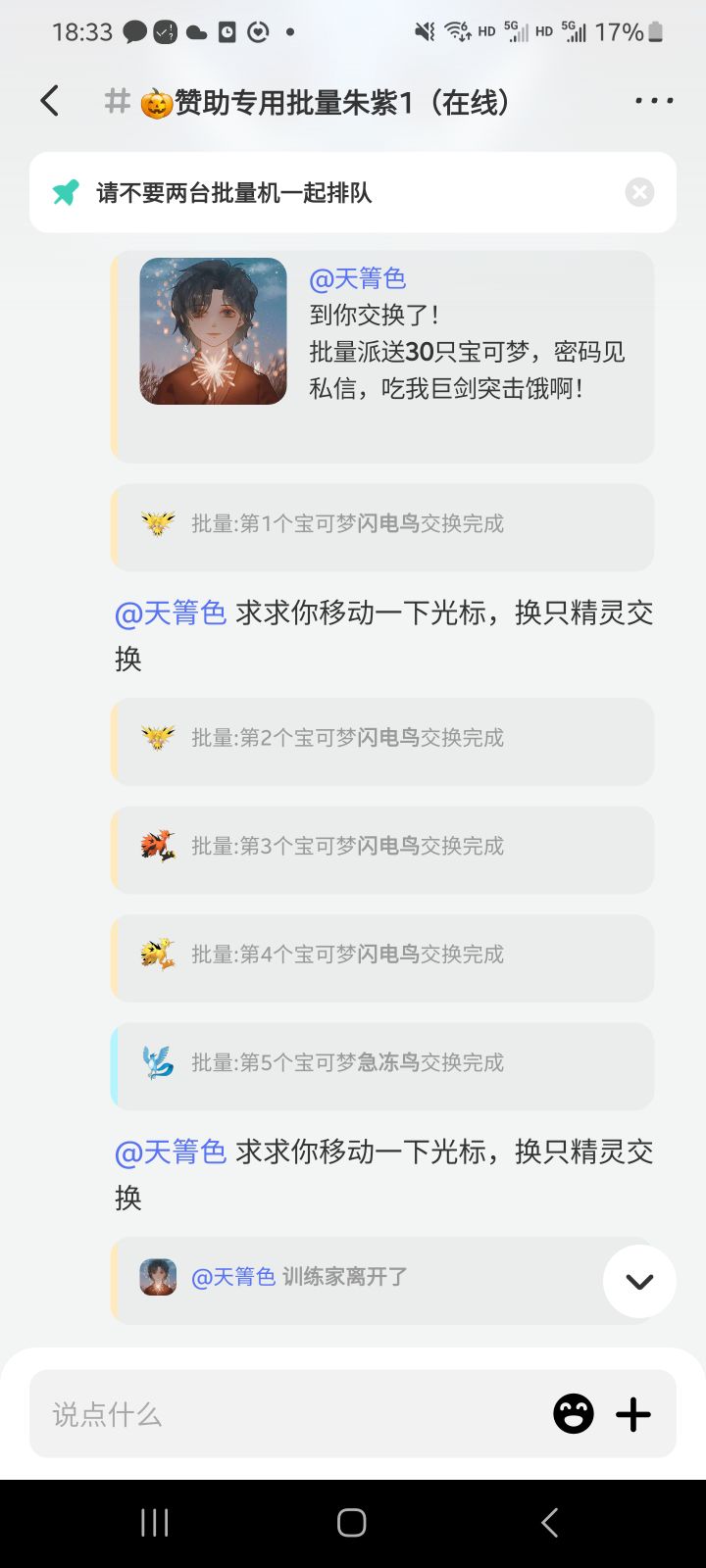Open the avatar picture in trade card
Viewport: 706px width, 1568px height.
(214, 331)
